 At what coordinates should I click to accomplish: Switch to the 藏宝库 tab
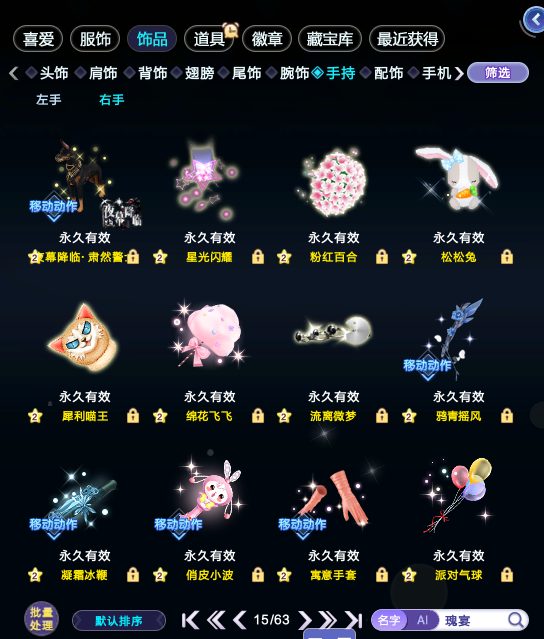tap(330, 39)
